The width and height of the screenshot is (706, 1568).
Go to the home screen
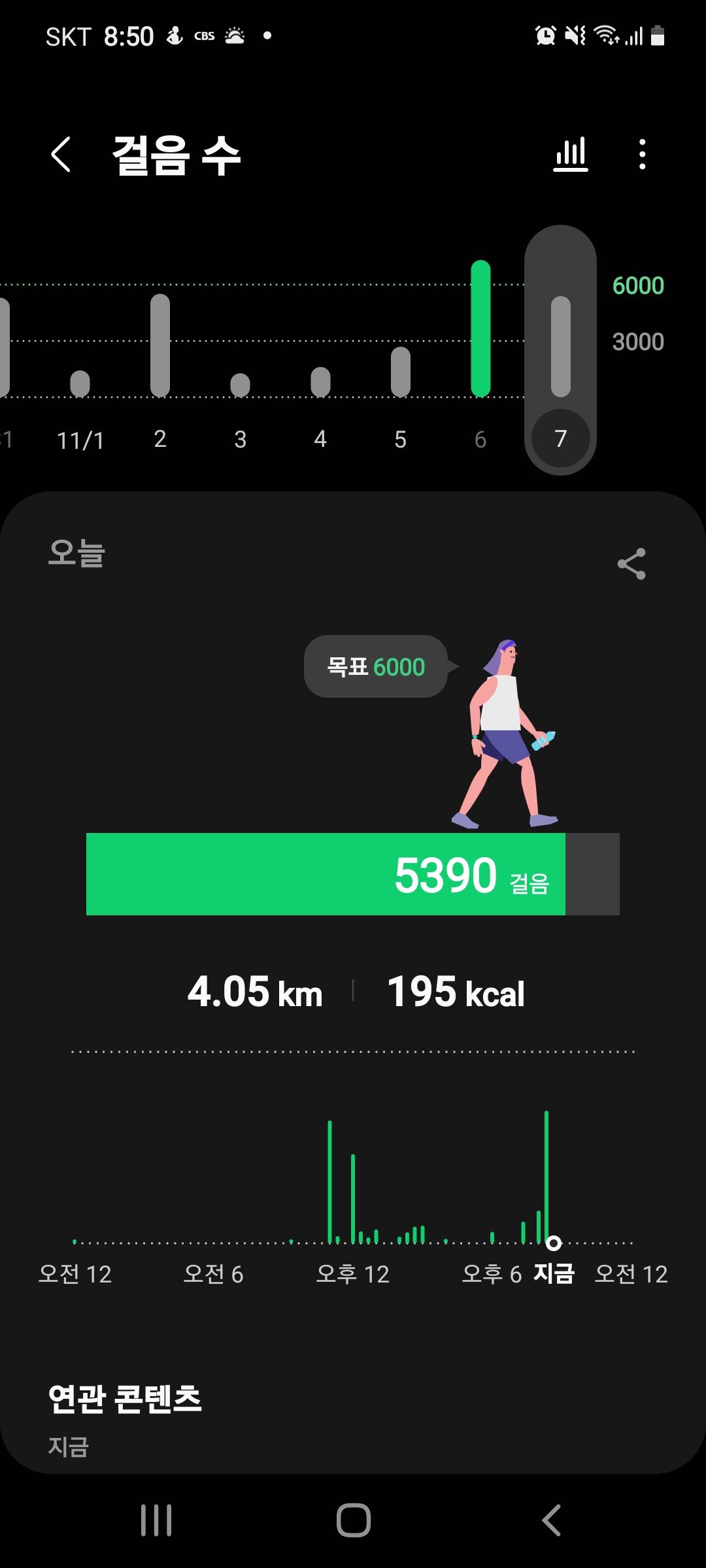[354, 1520]
